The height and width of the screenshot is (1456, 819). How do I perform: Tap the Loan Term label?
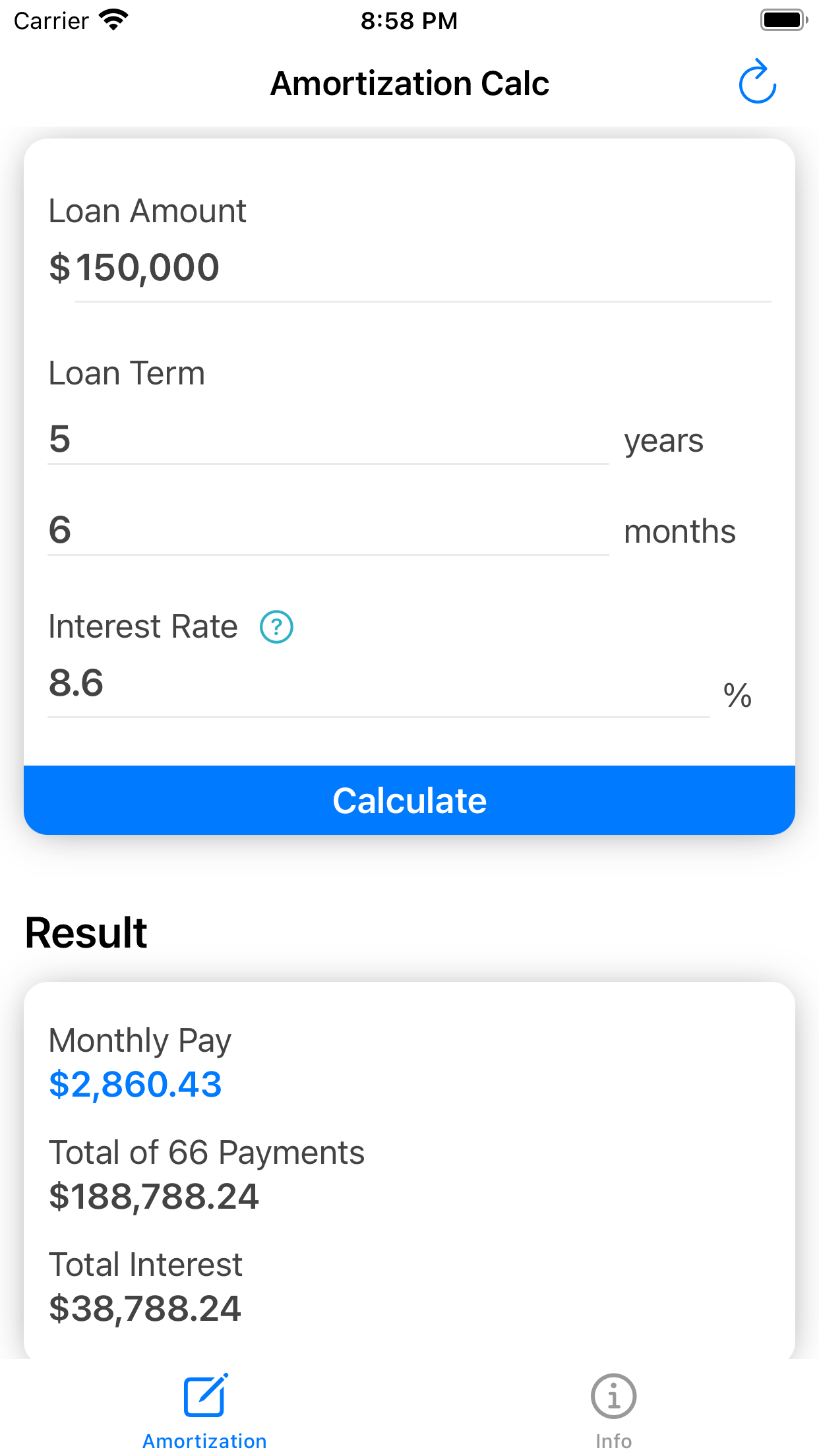click(127, 373)
